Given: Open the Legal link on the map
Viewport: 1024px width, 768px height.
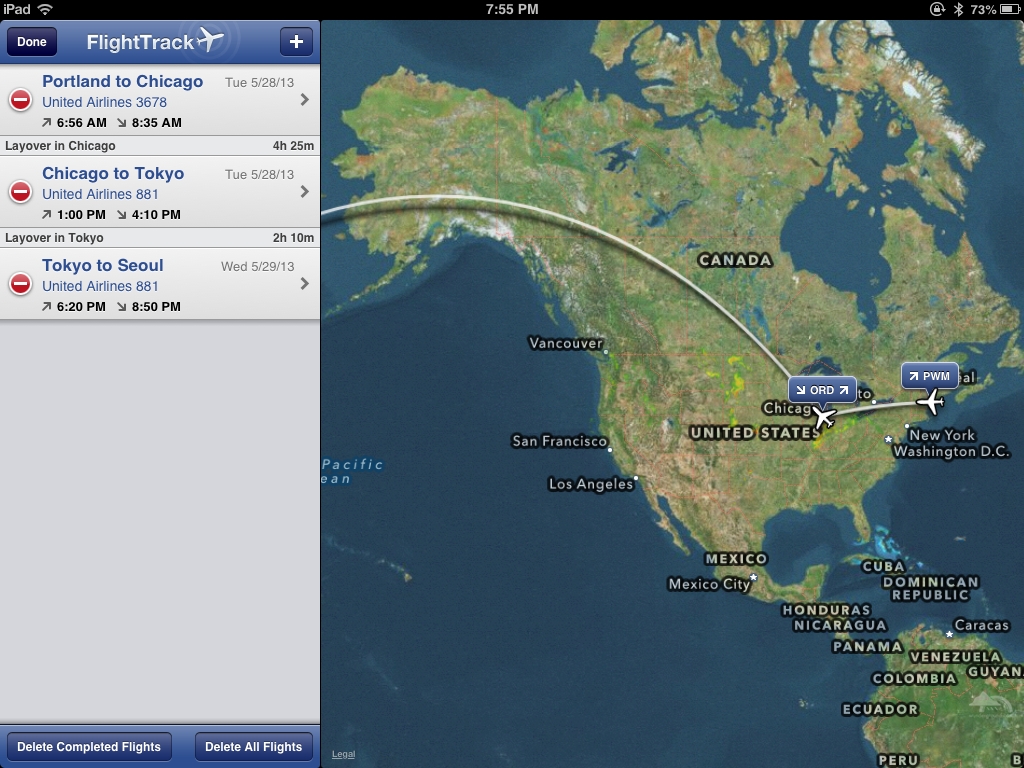Looking at the screenshot, I should click(343, 754).
